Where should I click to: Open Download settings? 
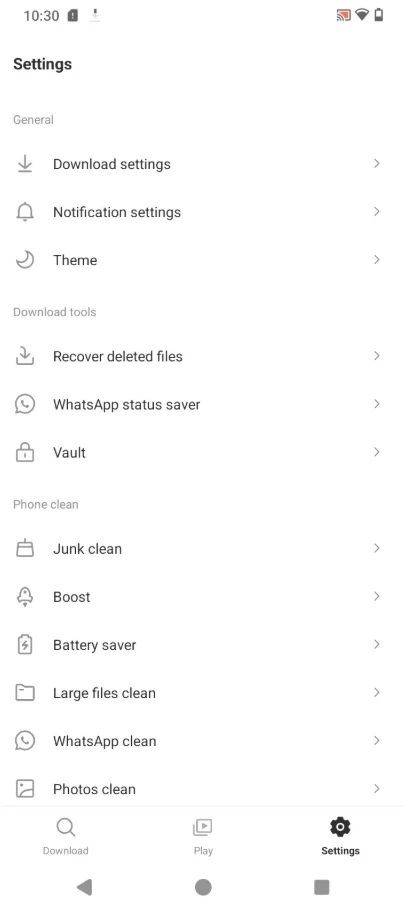pos(202,164)
